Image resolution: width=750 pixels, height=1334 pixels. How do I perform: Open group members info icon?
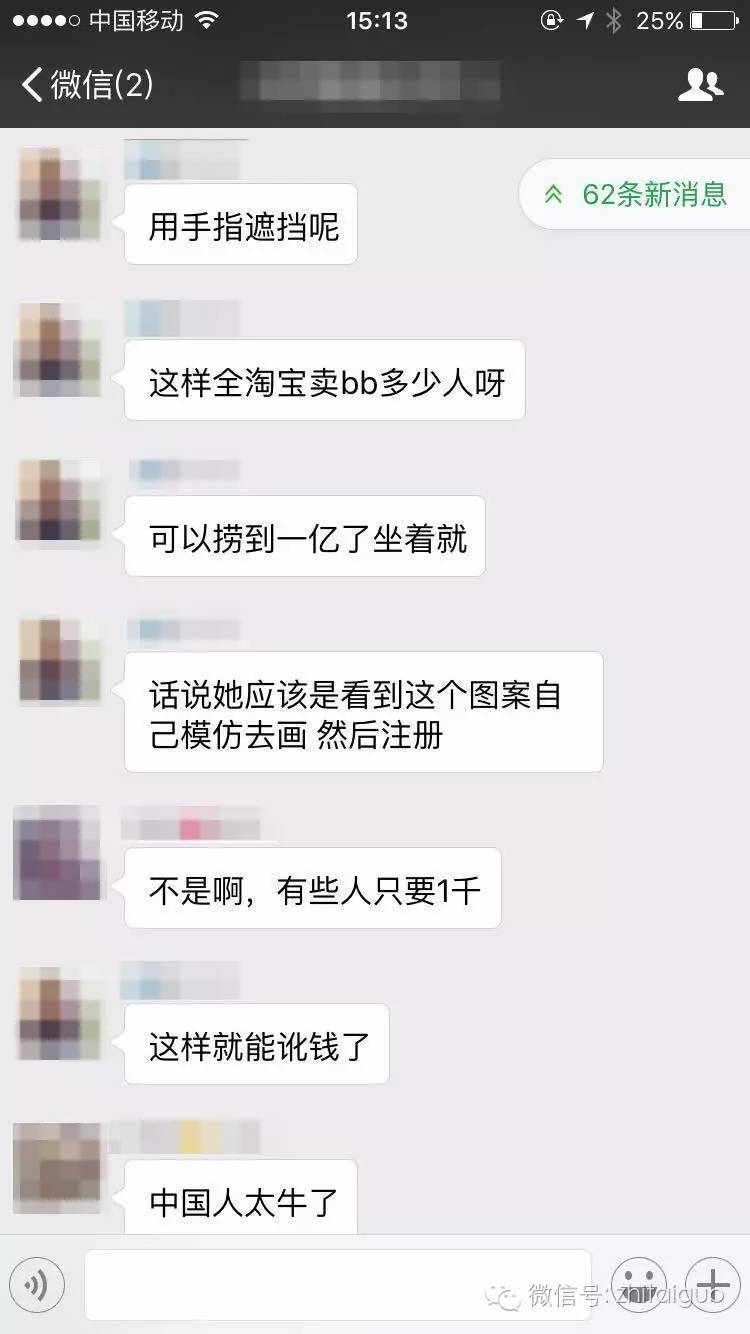click(700, 86)
